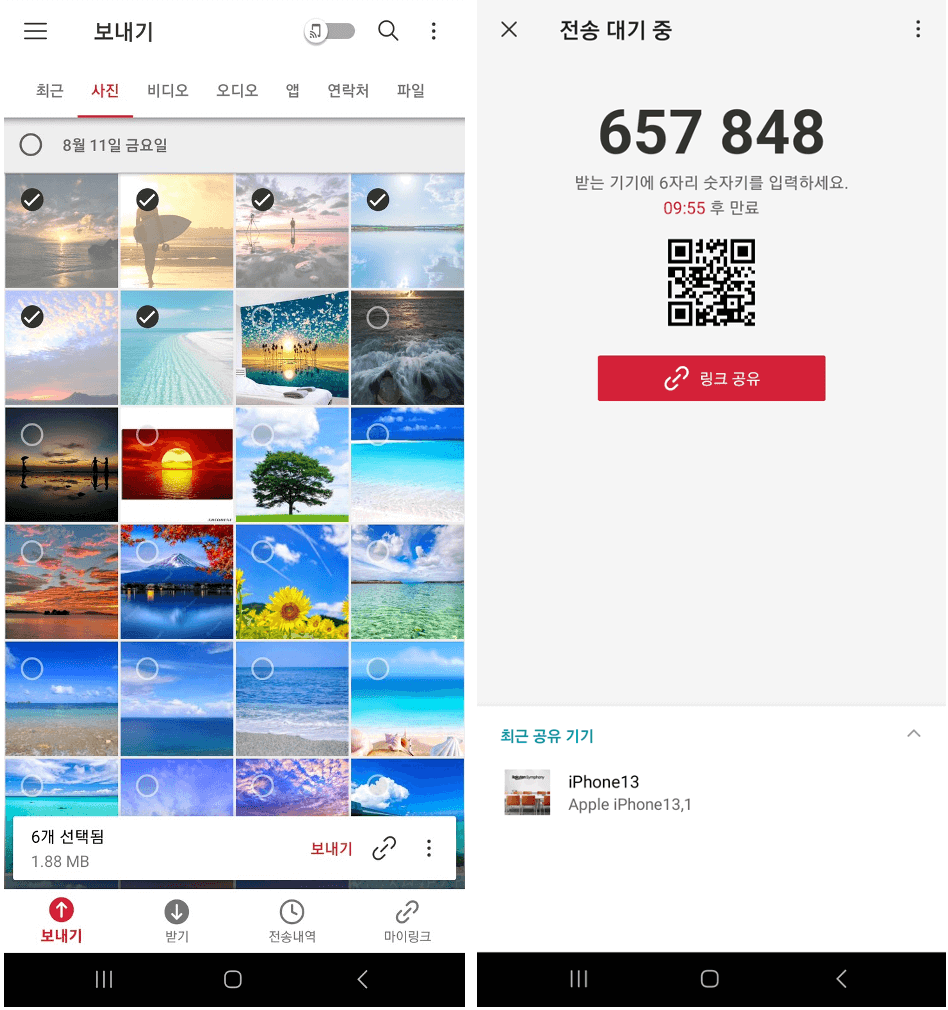Tap the 링크 공유 button
The image size is (948, 1010).
coord(711,378)
